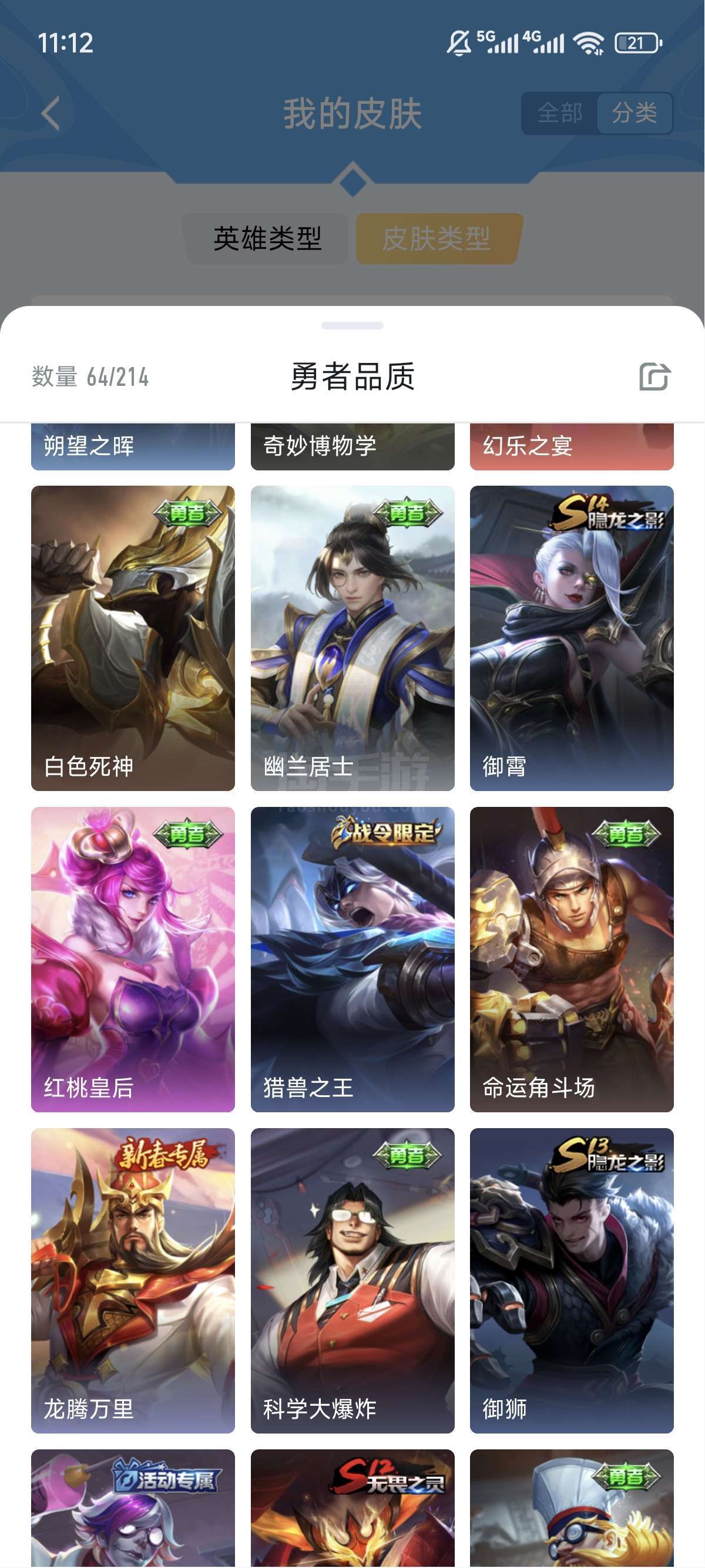Image resolution: width=705 pixels, height=1568 pixels.
Task: Open the 科学大爆炸 skin card
Action: coord(352,1281)
